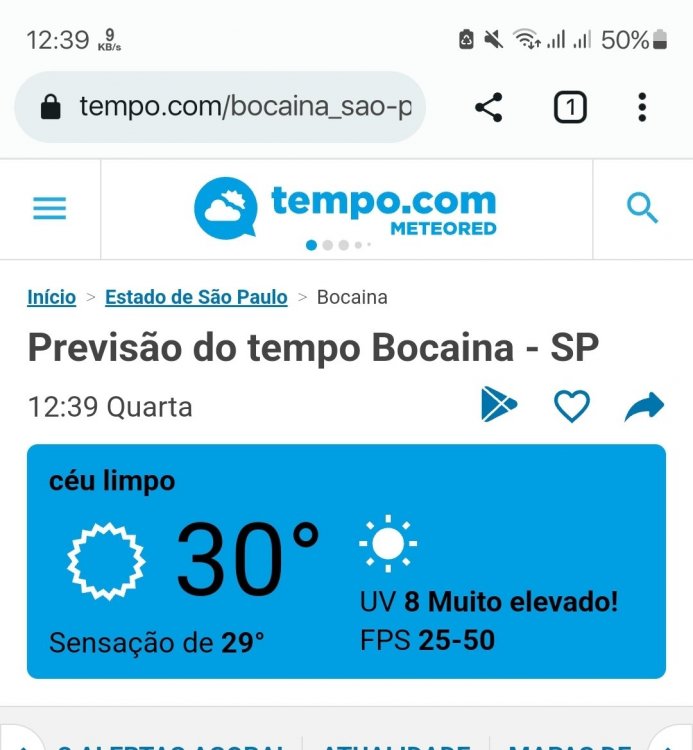
Task: Open the current weather card for Bocaina
Action: tap(346, 562)
